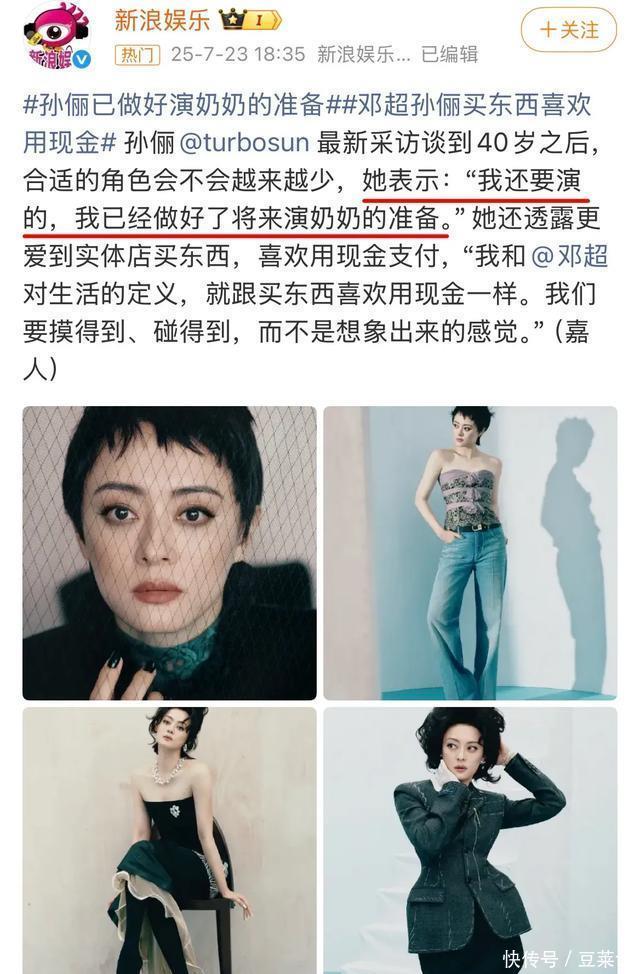The height and width of the screenshot is (974, 640).
Task: View the photo with the grey tweed jacket
Action: [x=469, y=840]
